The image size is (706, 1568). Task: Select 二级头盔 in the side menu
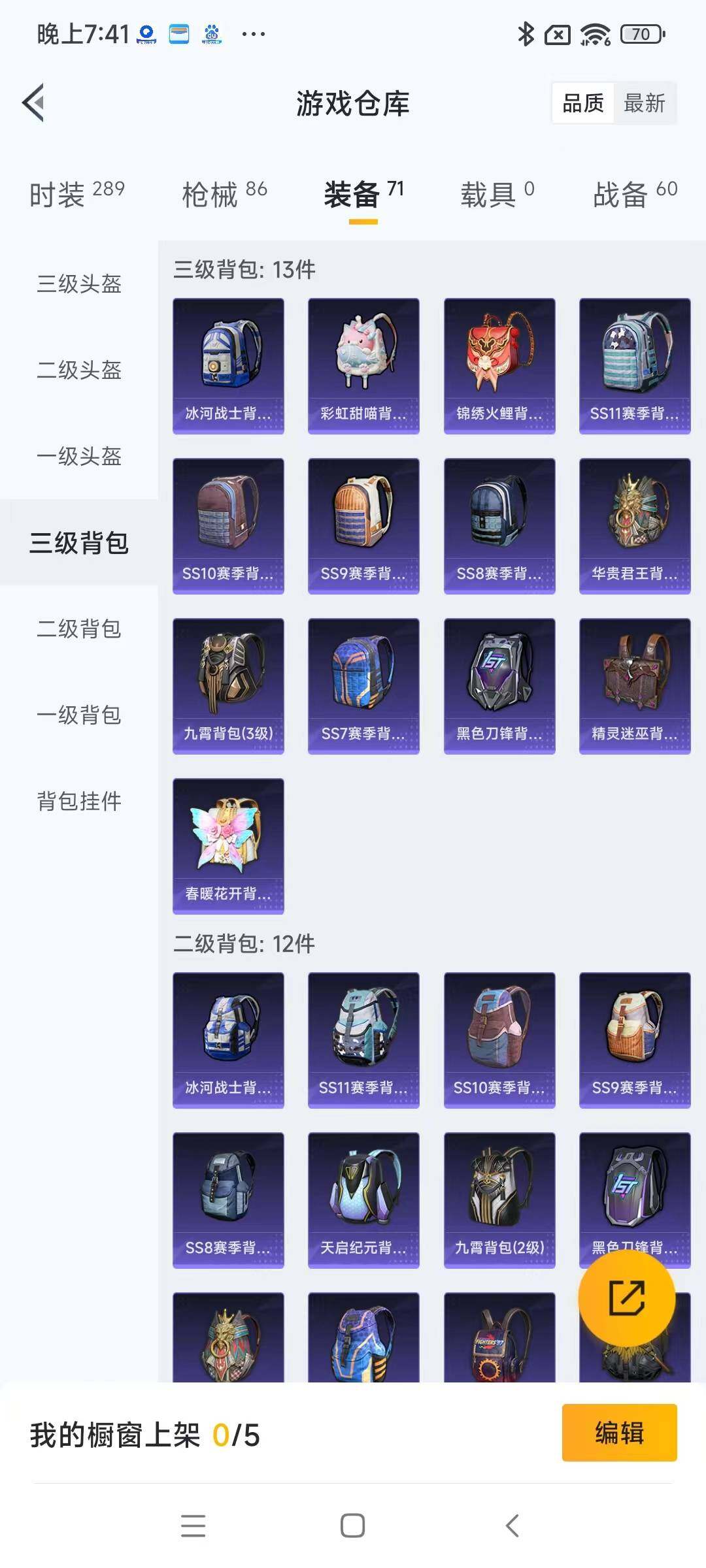pyautogui.click(x=79, y=370)
